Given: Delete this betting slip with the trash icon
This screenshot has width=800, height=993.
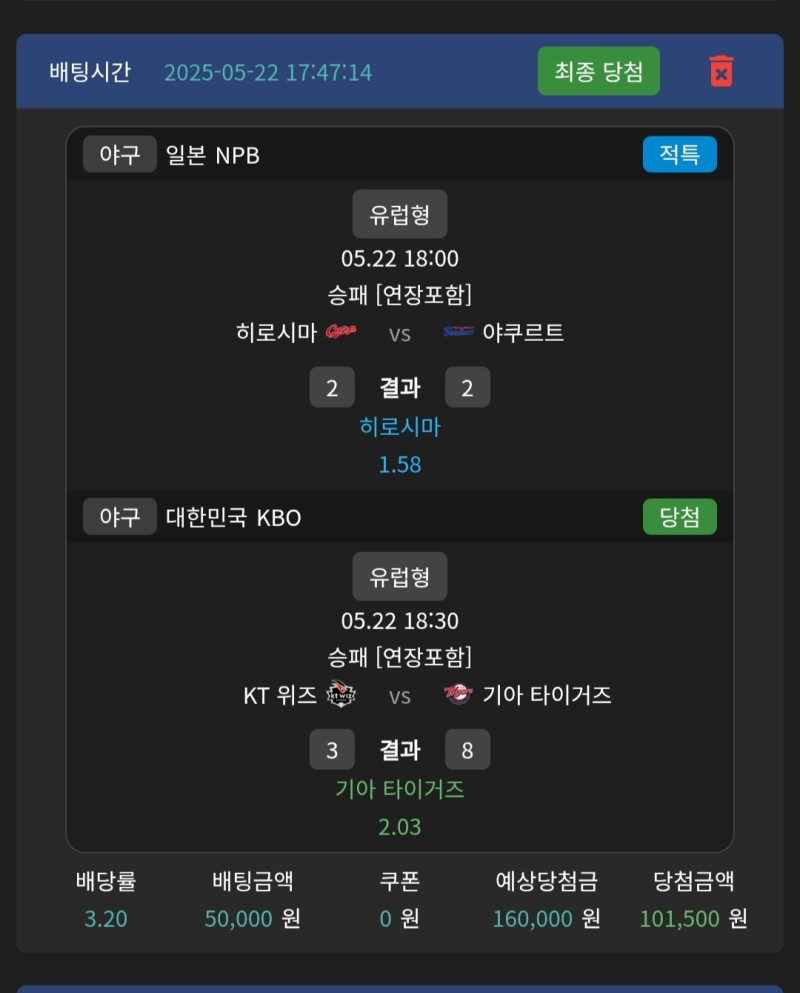Looking at the screenshot, I should click(721, 71).
